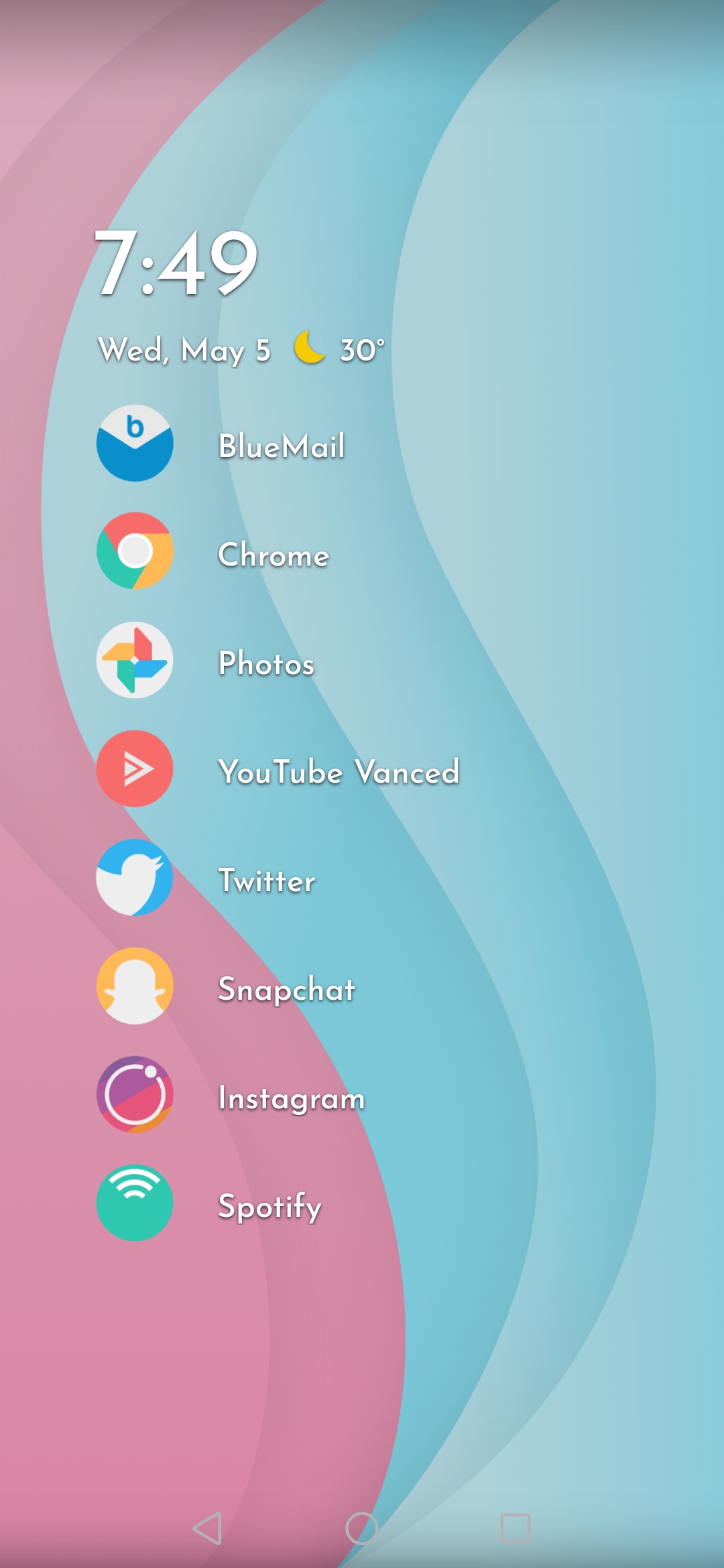Open the Photos app icon
The image size is (724, 1568).
[135, 661]
